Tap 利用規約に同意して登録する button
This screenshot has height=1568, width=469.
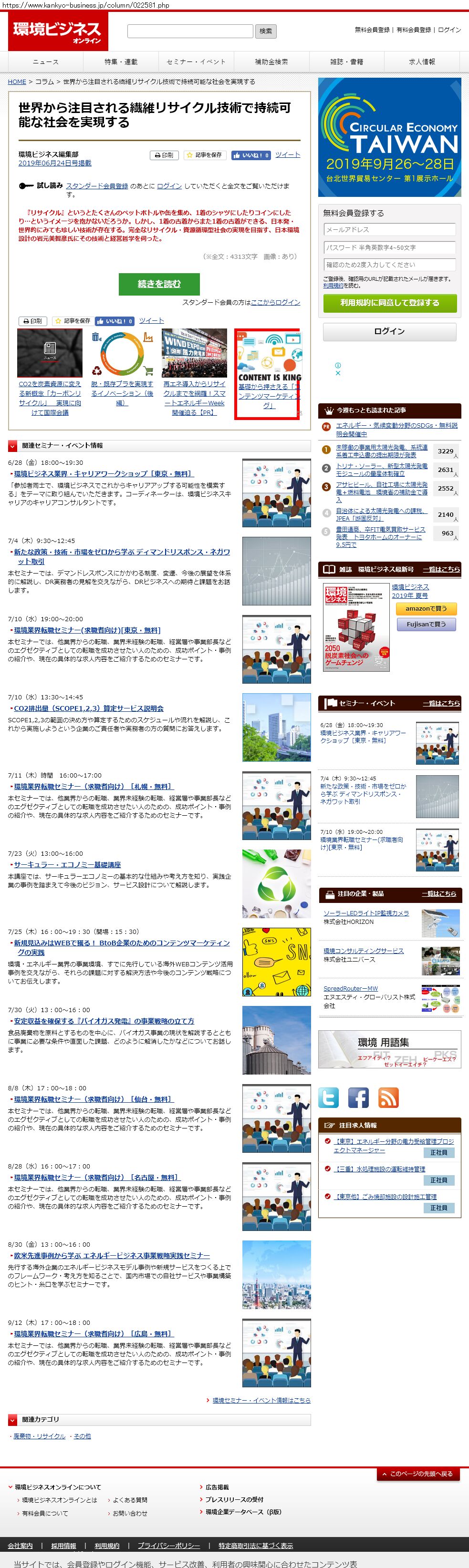(390, 303)
